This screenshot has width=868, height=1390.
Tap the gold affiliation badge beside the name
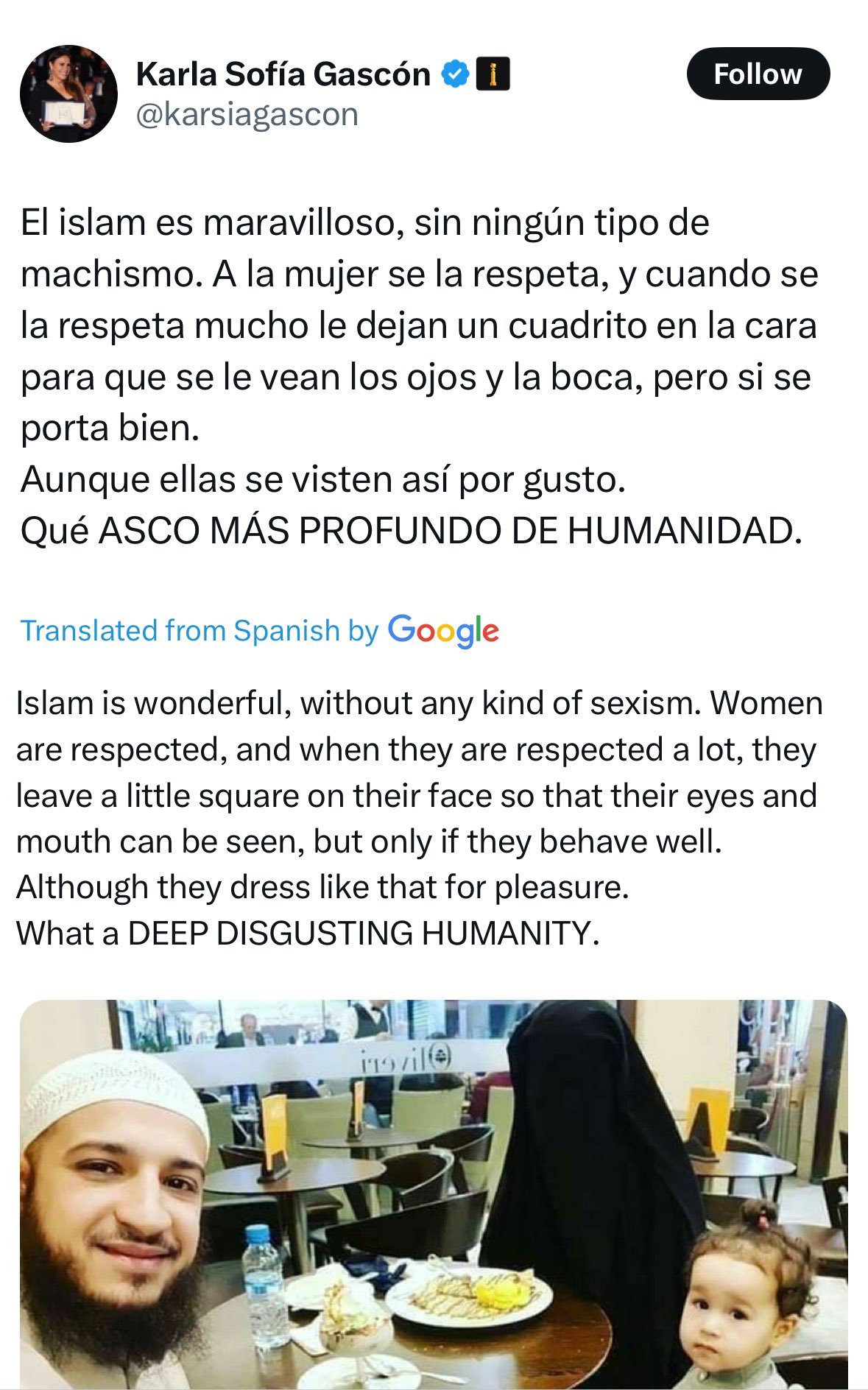click(493, 74)
